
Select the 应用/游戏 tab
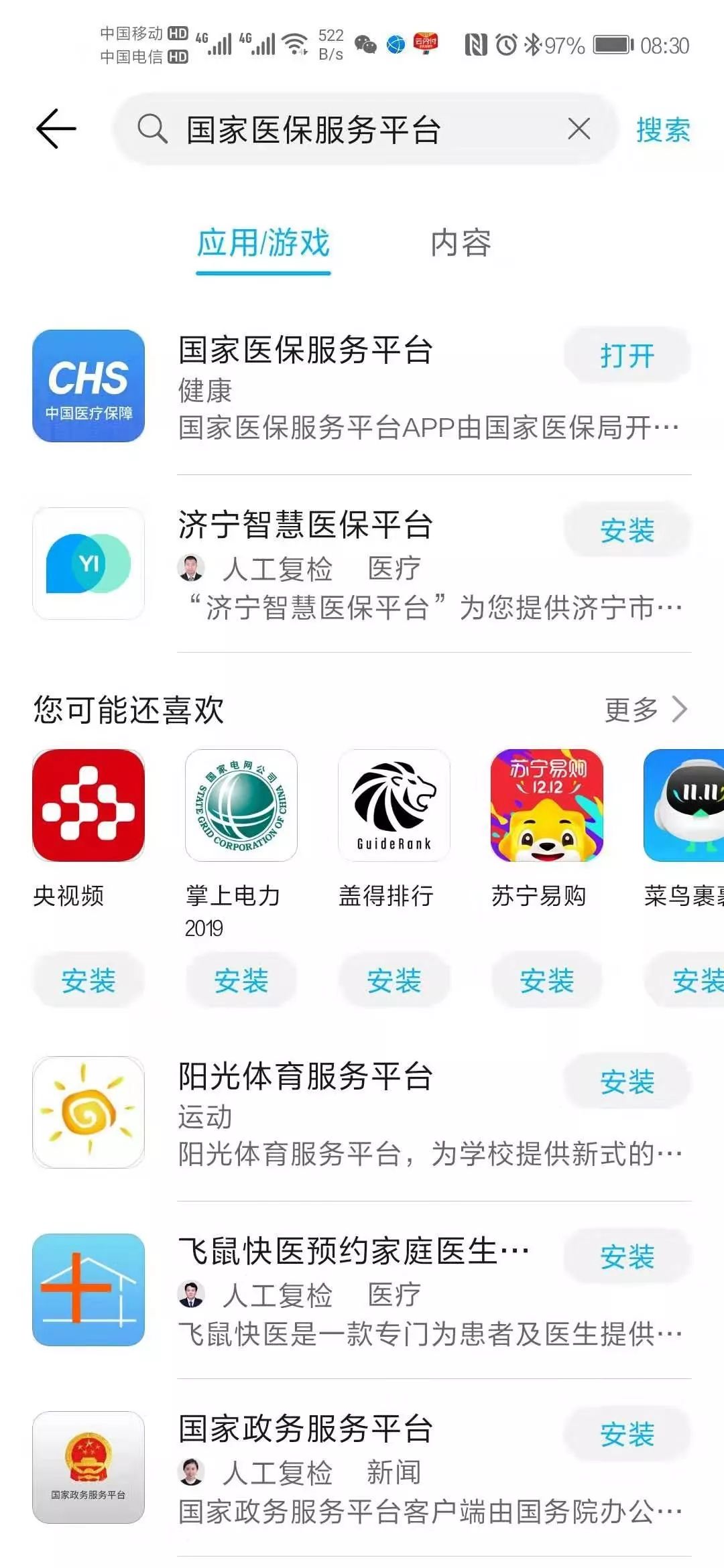click(x=263, y=243)
